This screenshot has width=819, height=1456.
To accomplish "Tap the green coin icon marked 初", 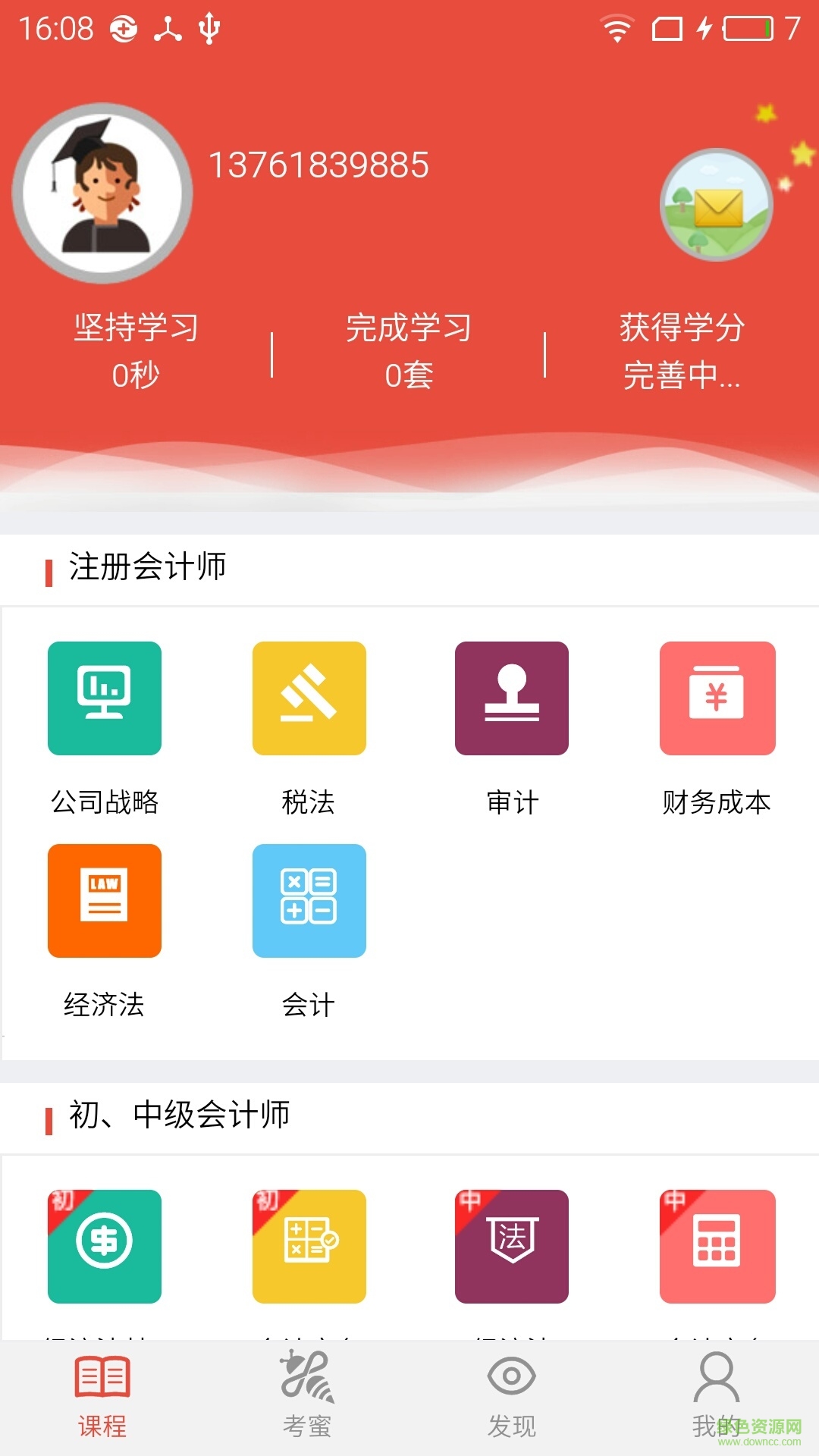I will [104, 1246].
